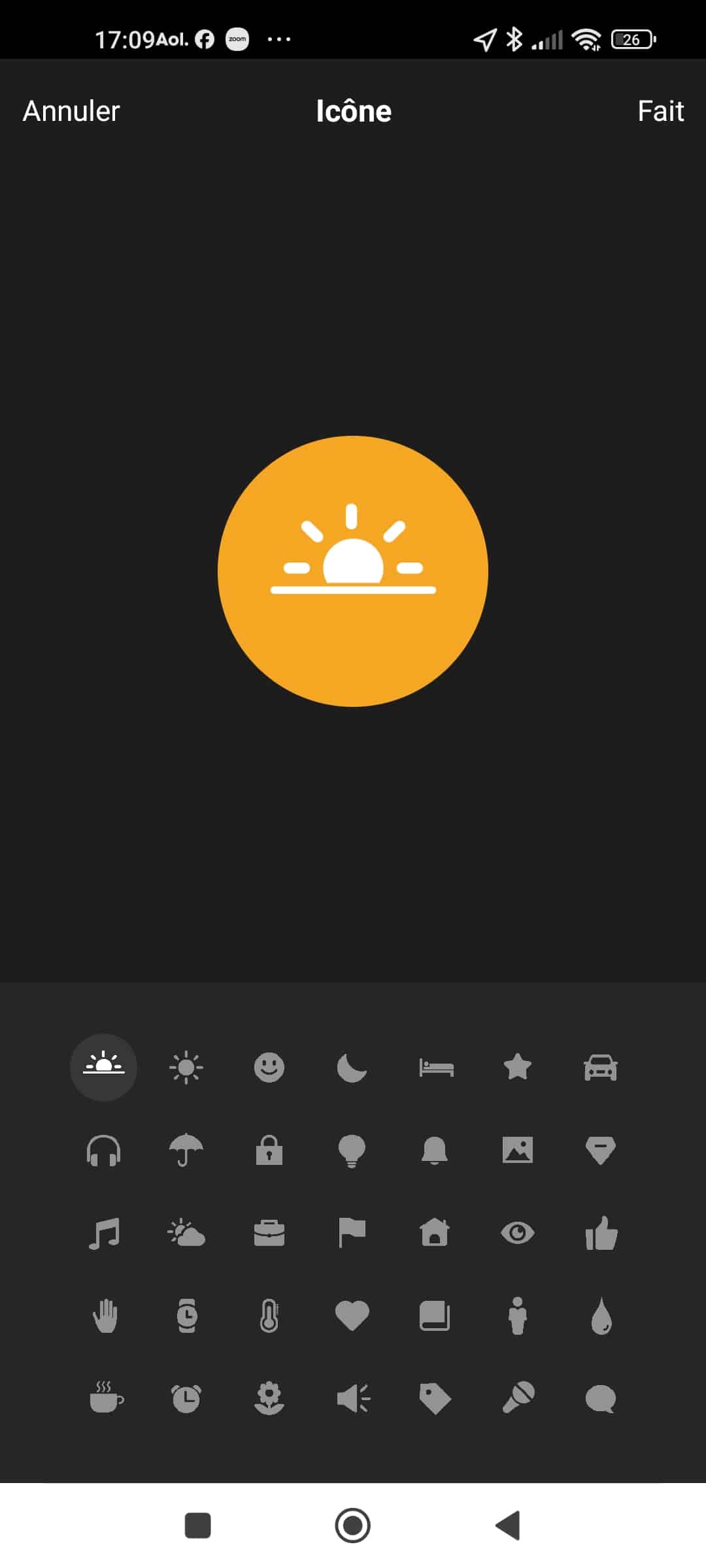Choose the light bulb icon
706x1568 pixels.
pos(352,1151)
